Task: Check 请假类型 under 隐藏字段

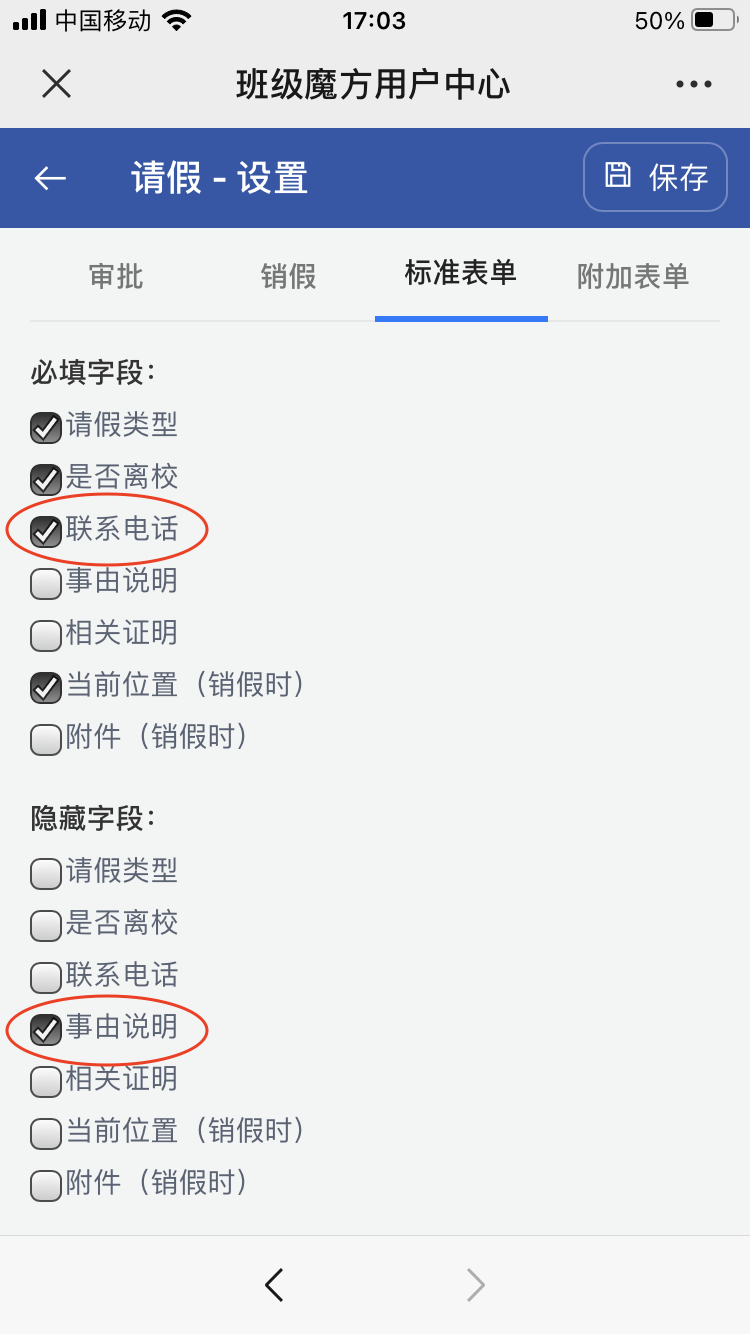Action: 46,874
